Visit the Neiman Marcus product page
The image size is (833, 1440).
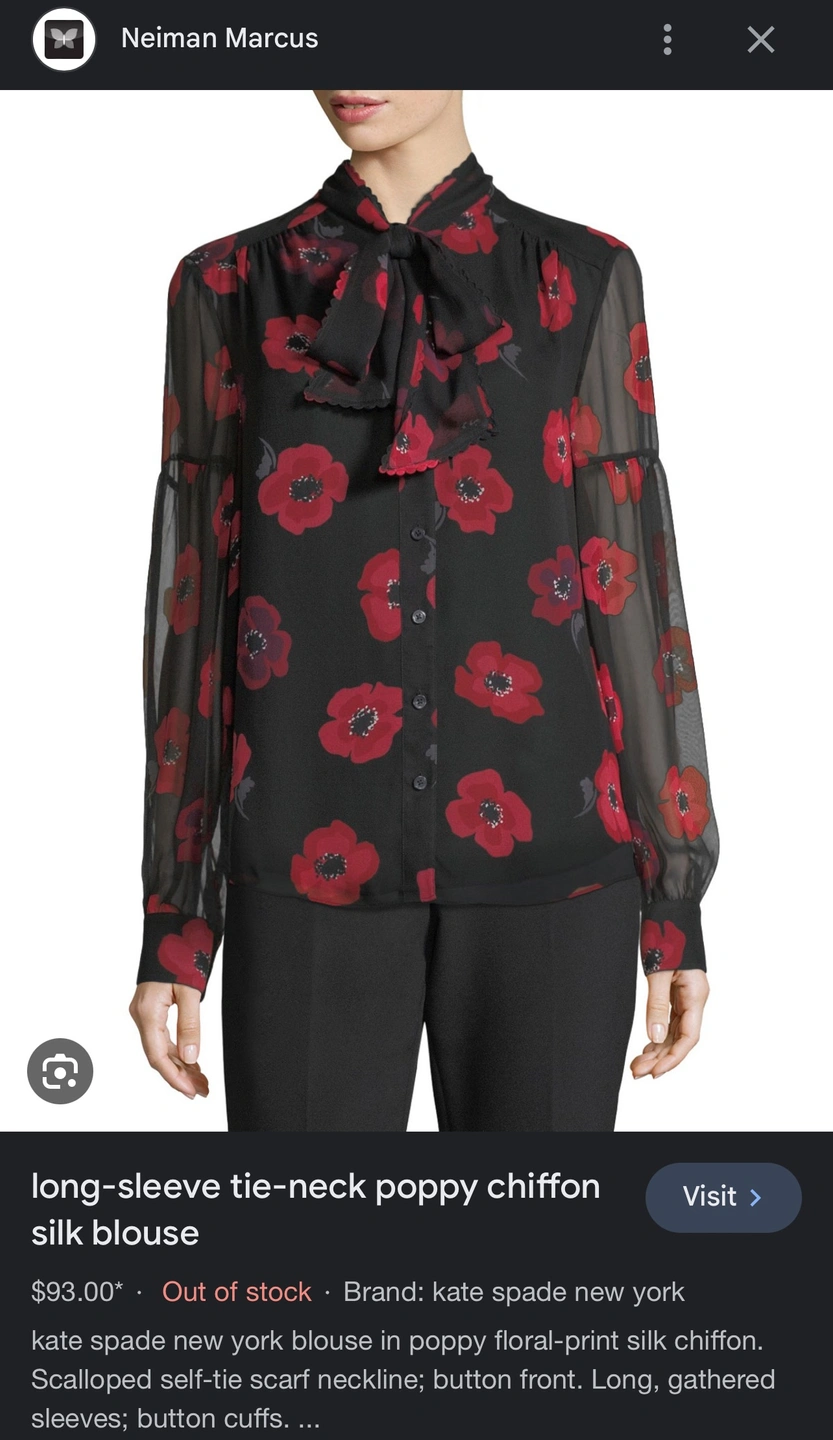click(x=723, y=1197)
